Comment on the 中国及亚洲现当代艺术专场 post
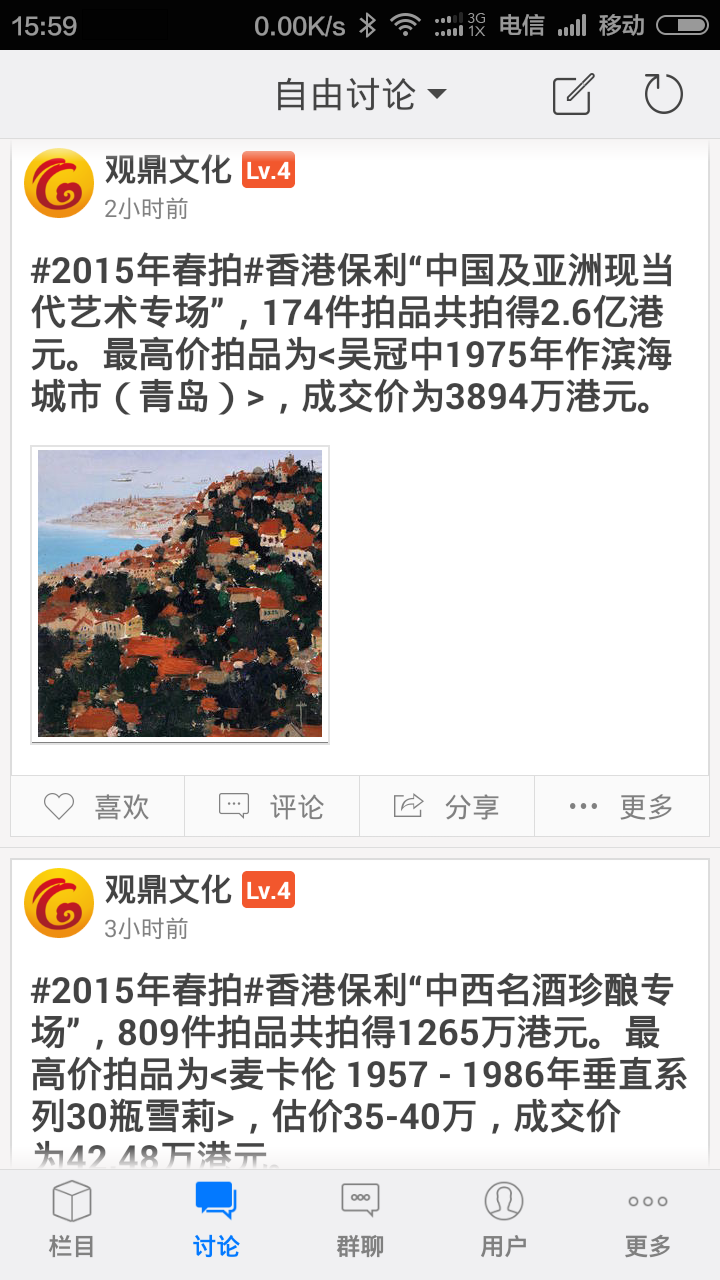The width and height of the screenshot is (720, 1280). click(272, 806)
